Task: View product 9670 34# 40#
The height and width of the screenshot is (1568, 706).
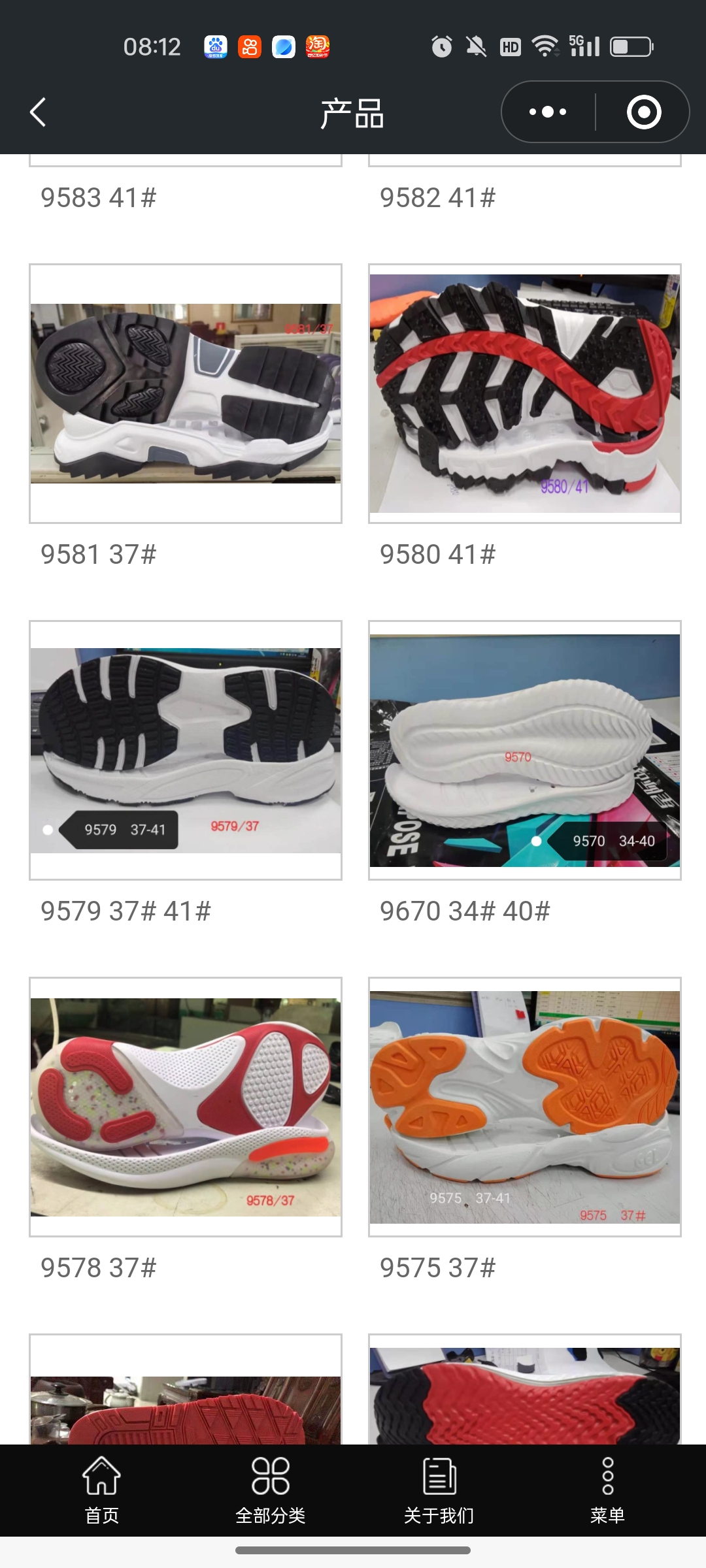Action: [524, 750]
